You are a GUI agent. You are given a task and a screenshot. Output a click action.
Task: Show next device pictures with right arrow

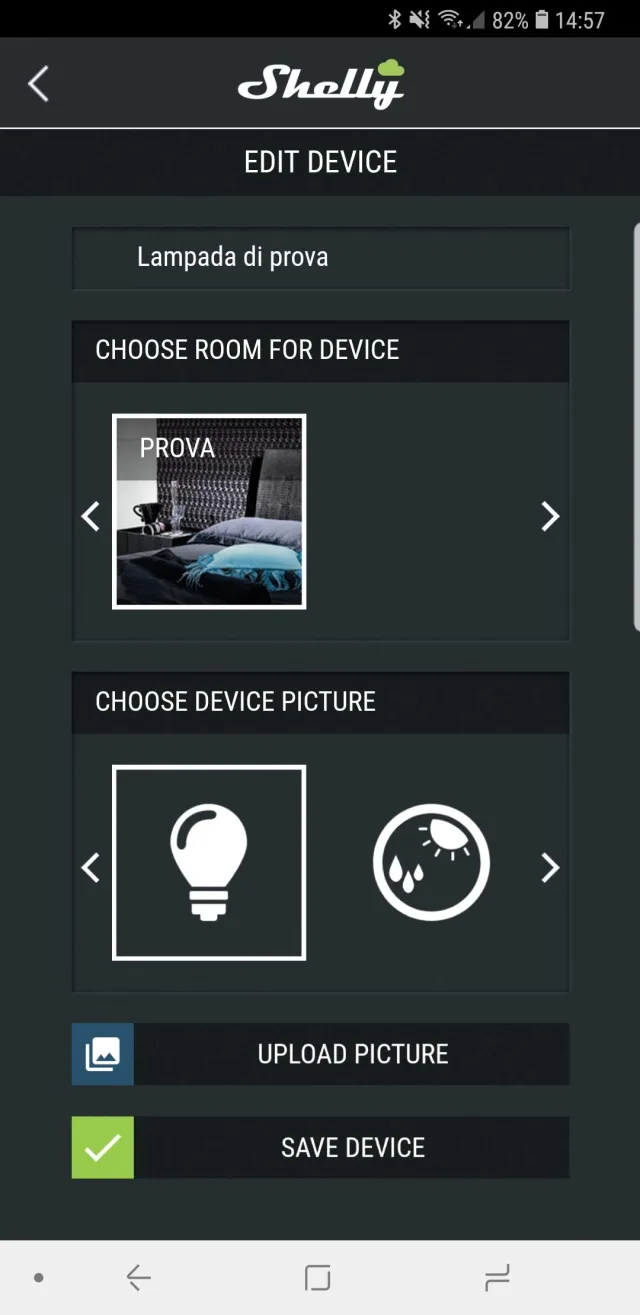(550, 867)
